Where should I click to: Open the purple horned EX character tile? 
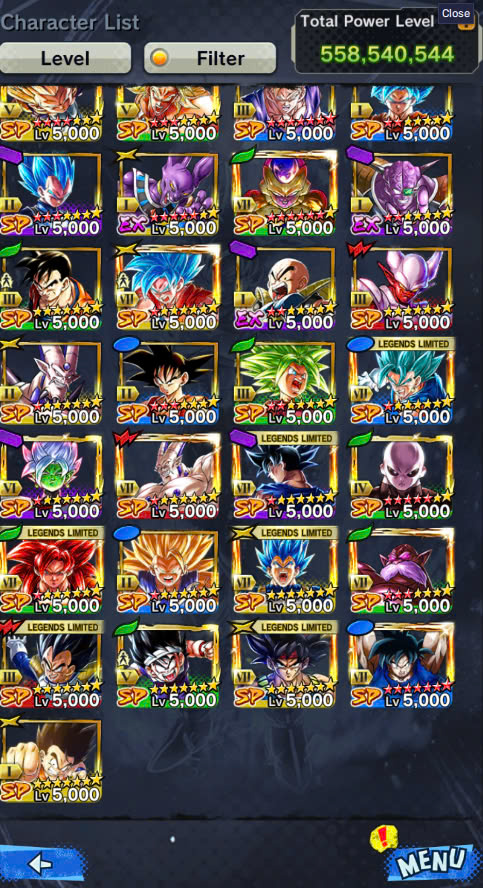pos(401,193)
